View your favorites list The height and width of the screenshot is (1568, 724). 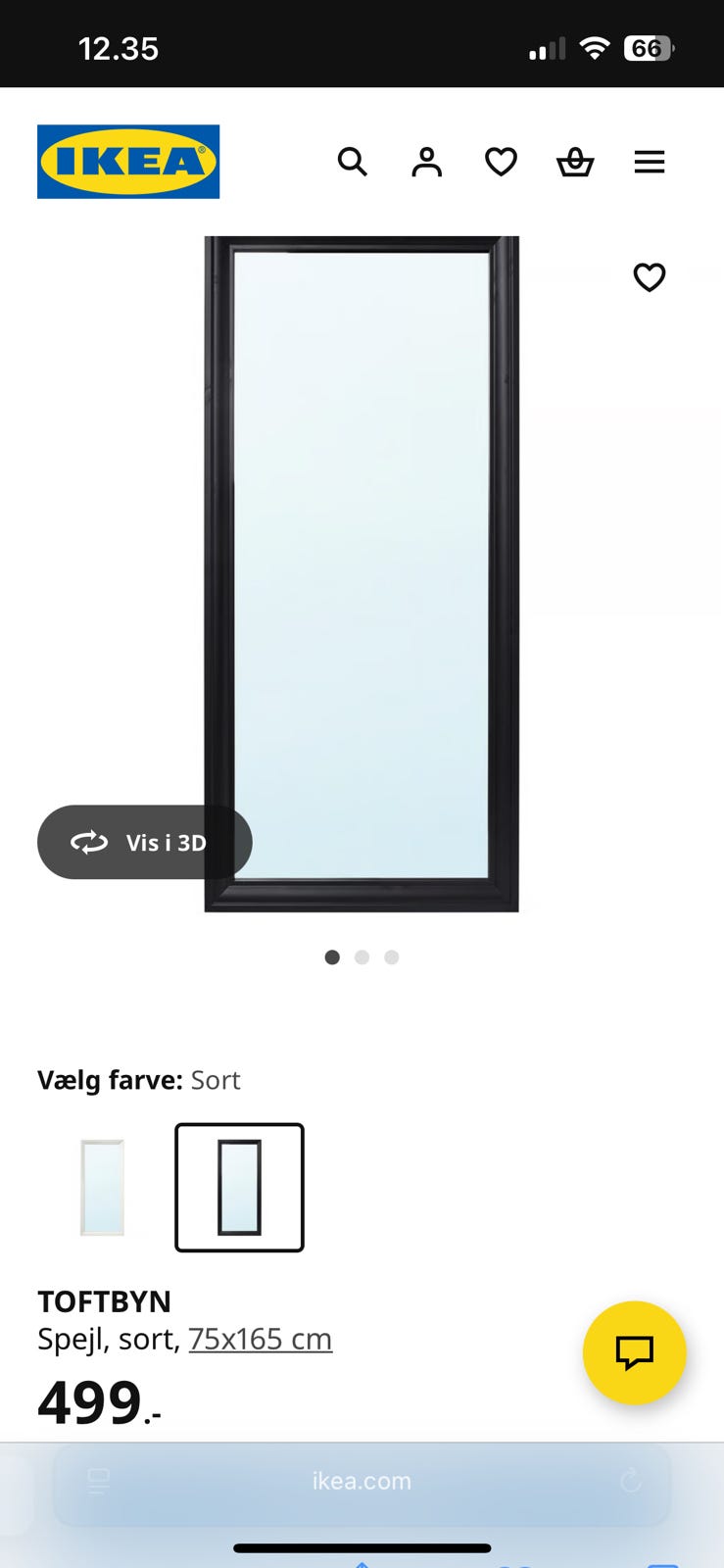(x=501, y=162)
